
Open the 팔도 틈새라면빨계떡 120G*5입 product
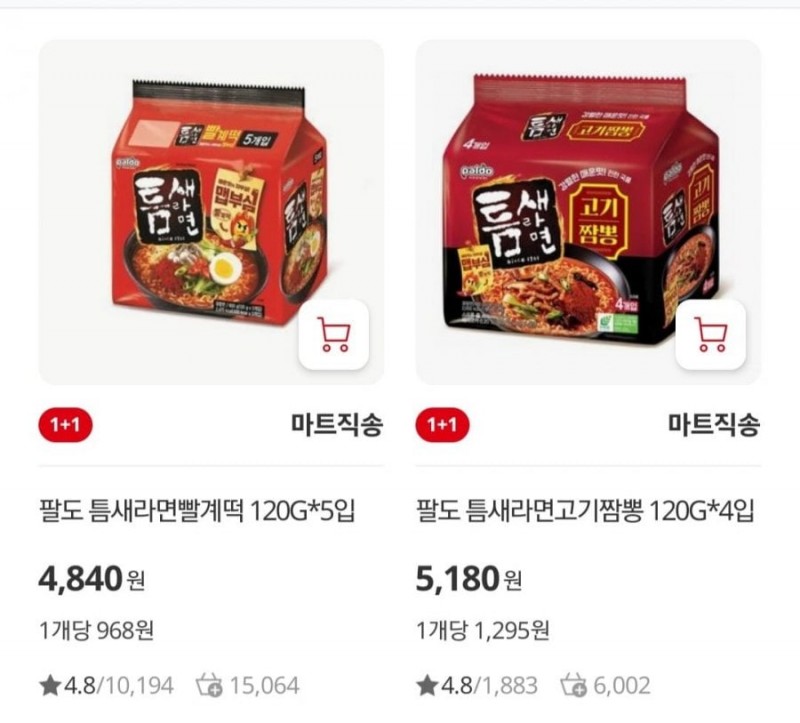click(x=196, y=513)
